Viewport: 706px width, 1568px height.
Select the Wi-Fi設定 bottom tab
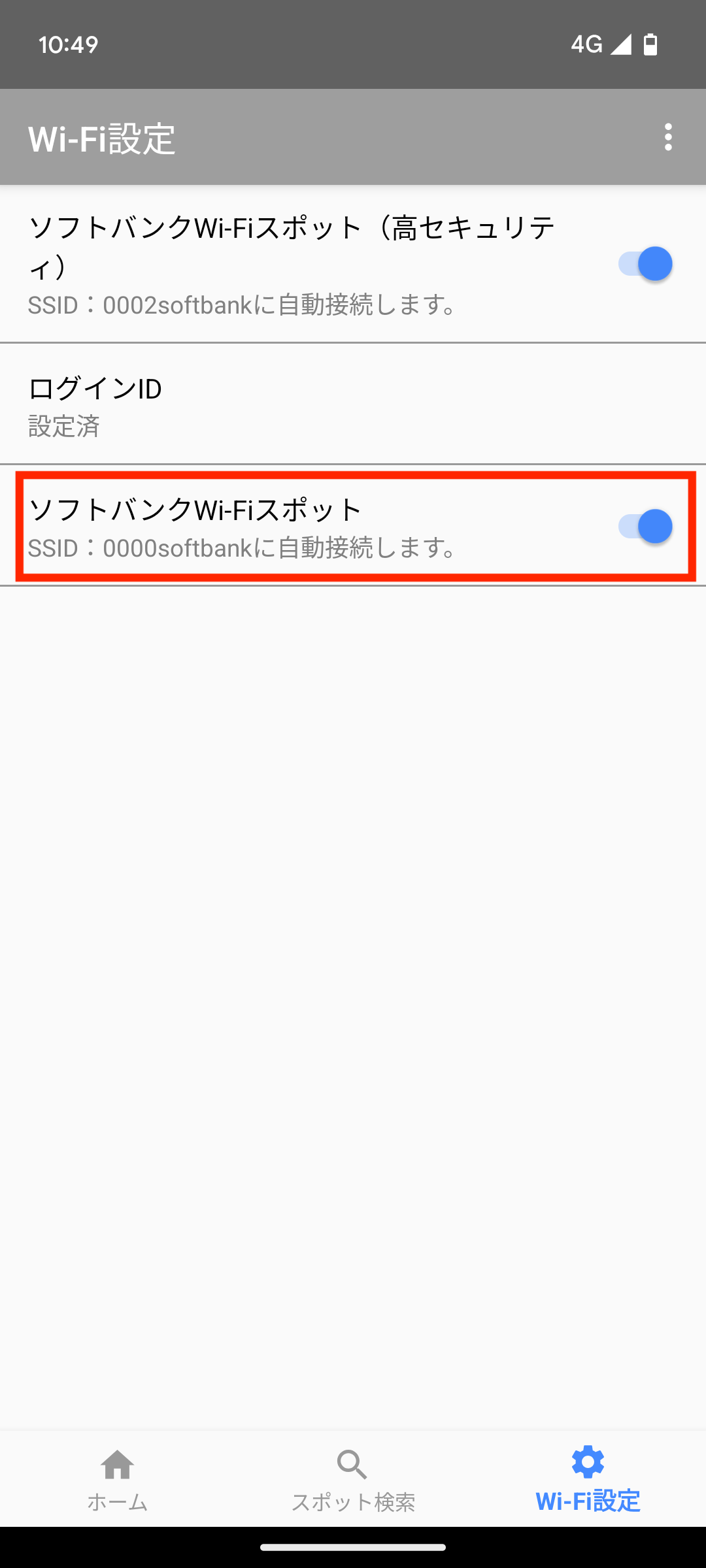tap(588, 1479)
